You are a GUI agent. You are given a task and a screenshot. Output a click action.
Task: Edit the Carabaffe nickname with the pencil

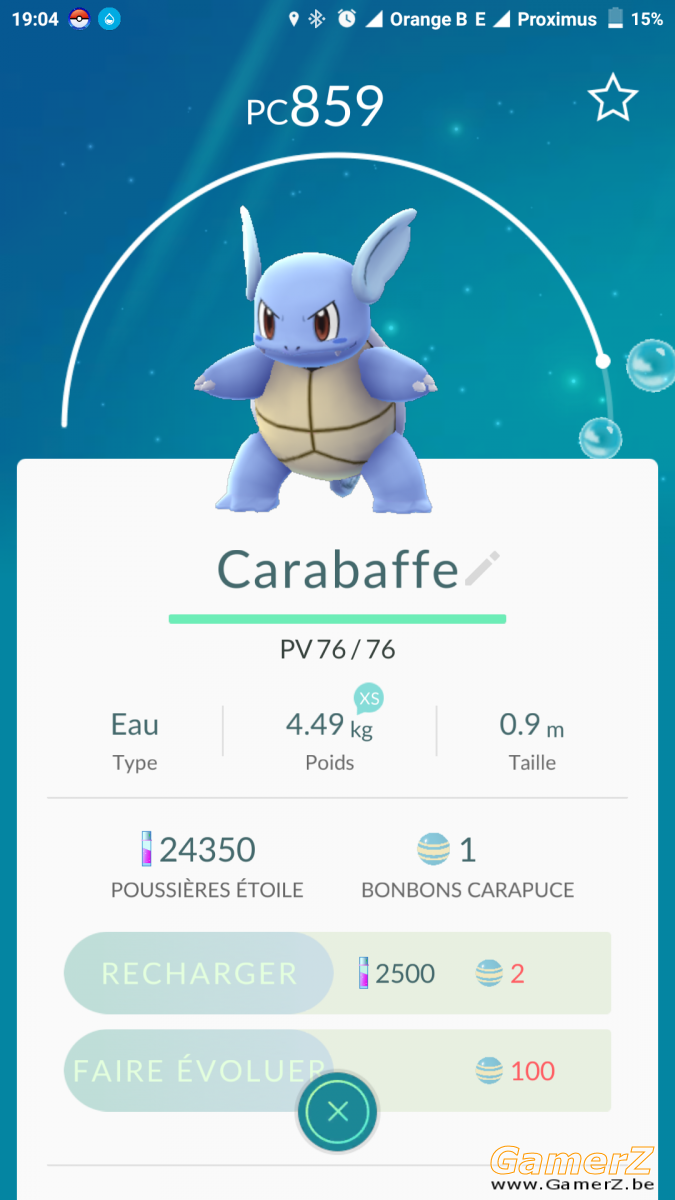481,569
